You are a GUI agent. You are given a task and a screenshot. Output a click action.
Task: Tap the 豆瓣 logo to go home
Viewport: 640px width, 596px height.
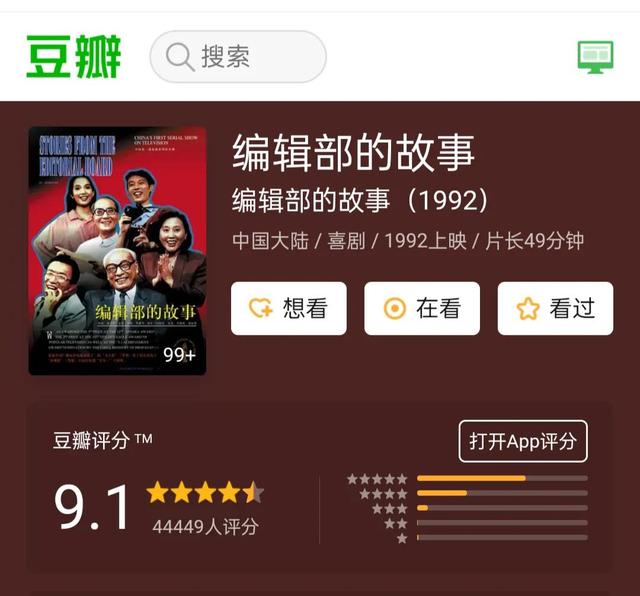point(73,56)
